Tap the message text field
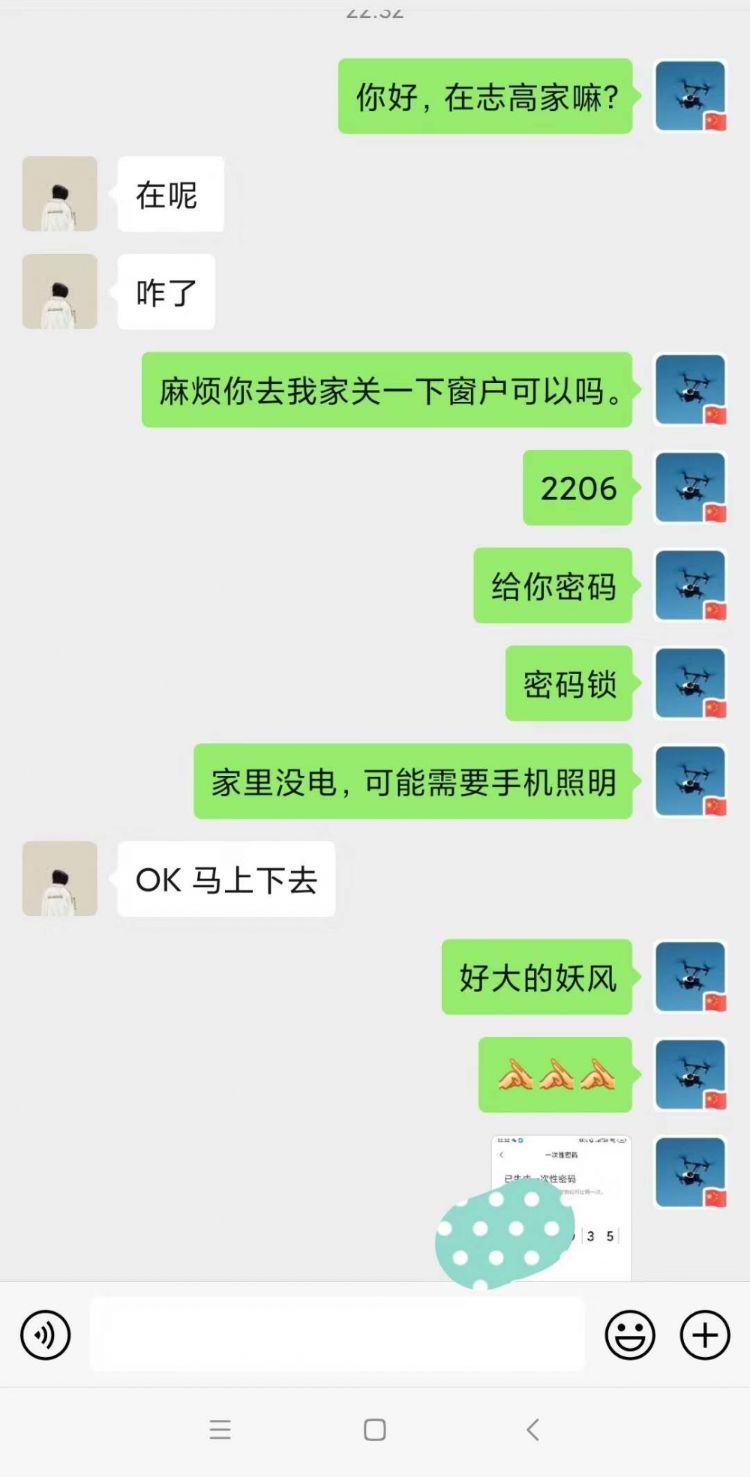This screenshot has width=750, height=1477. click(337, 1334)
